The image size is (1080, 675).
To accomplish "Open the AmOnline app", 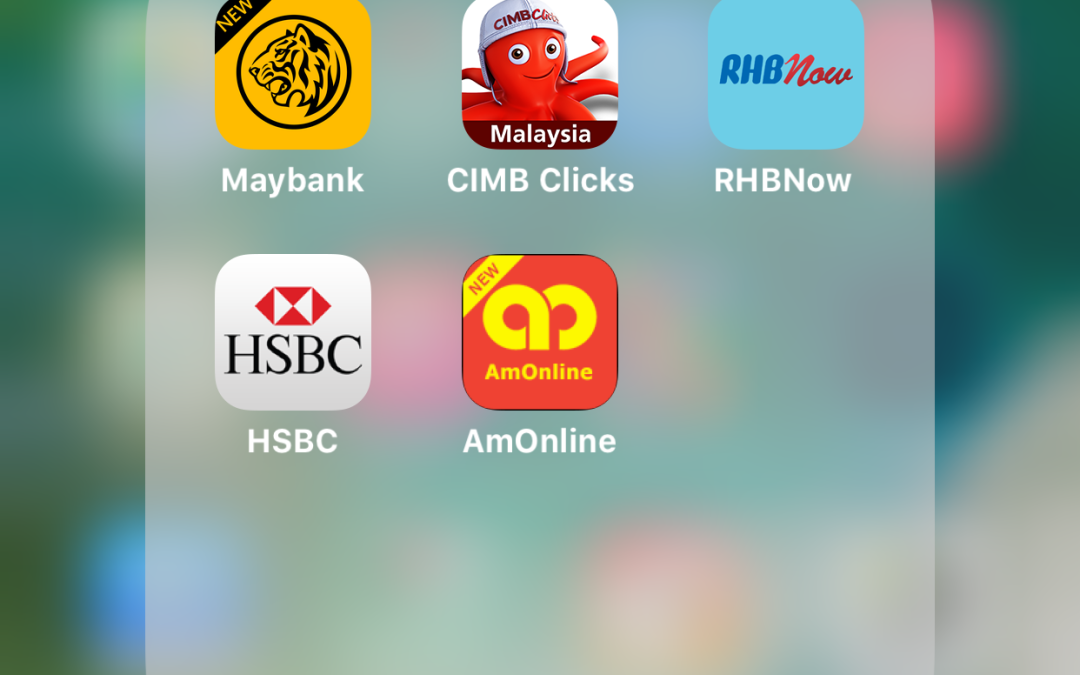I will pos(540,332).
